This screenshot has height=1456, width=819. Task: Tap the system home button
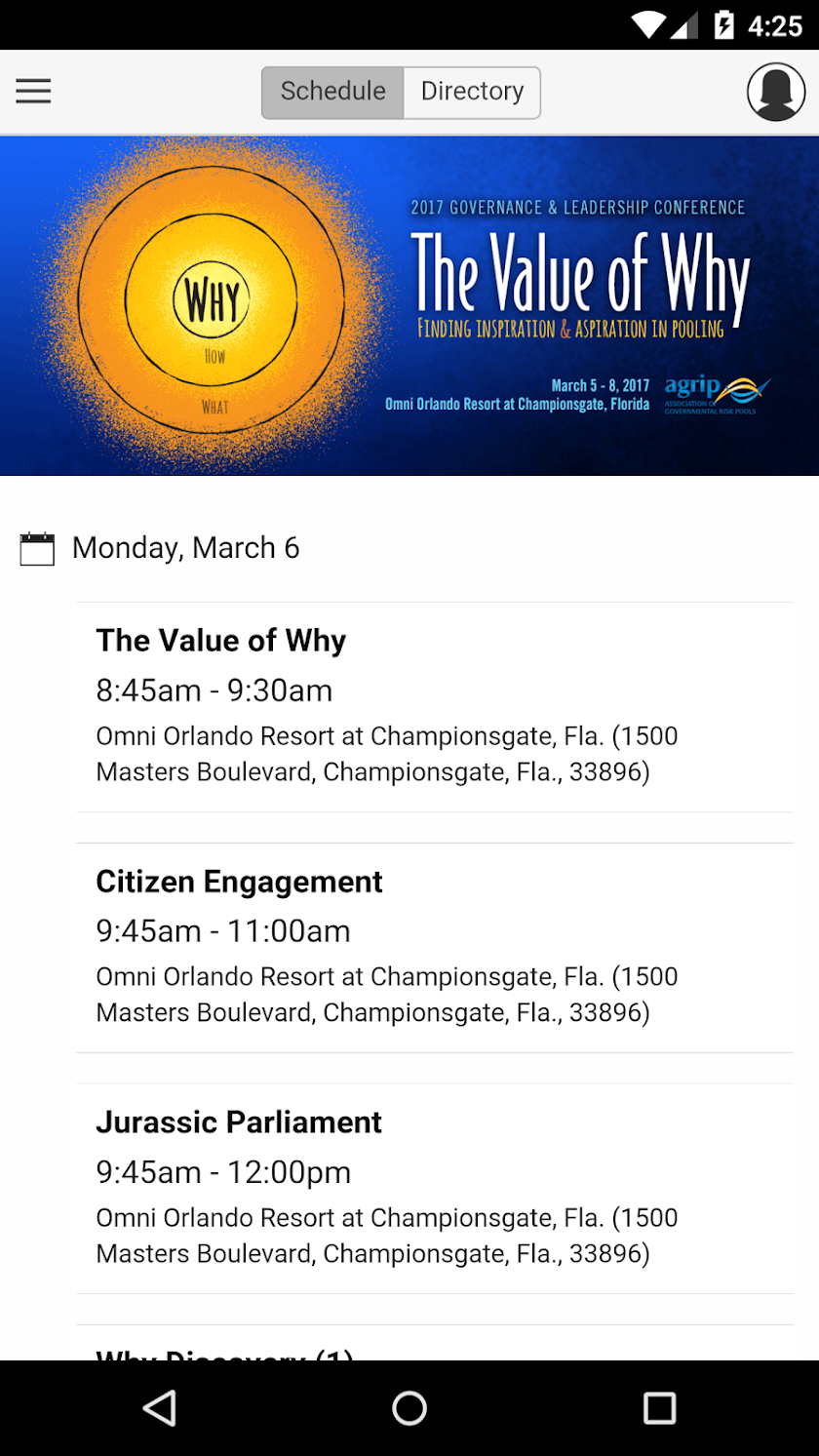tap(409, 1407)
